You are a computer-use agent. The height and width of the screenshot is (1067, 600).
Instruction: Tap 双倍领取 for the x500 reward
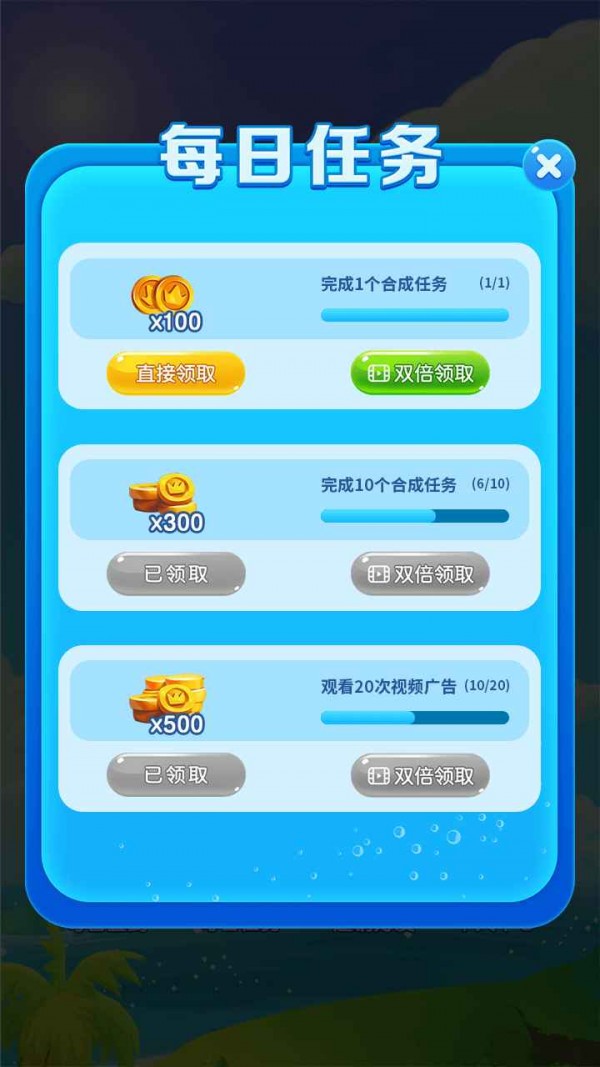pos(420,775)
